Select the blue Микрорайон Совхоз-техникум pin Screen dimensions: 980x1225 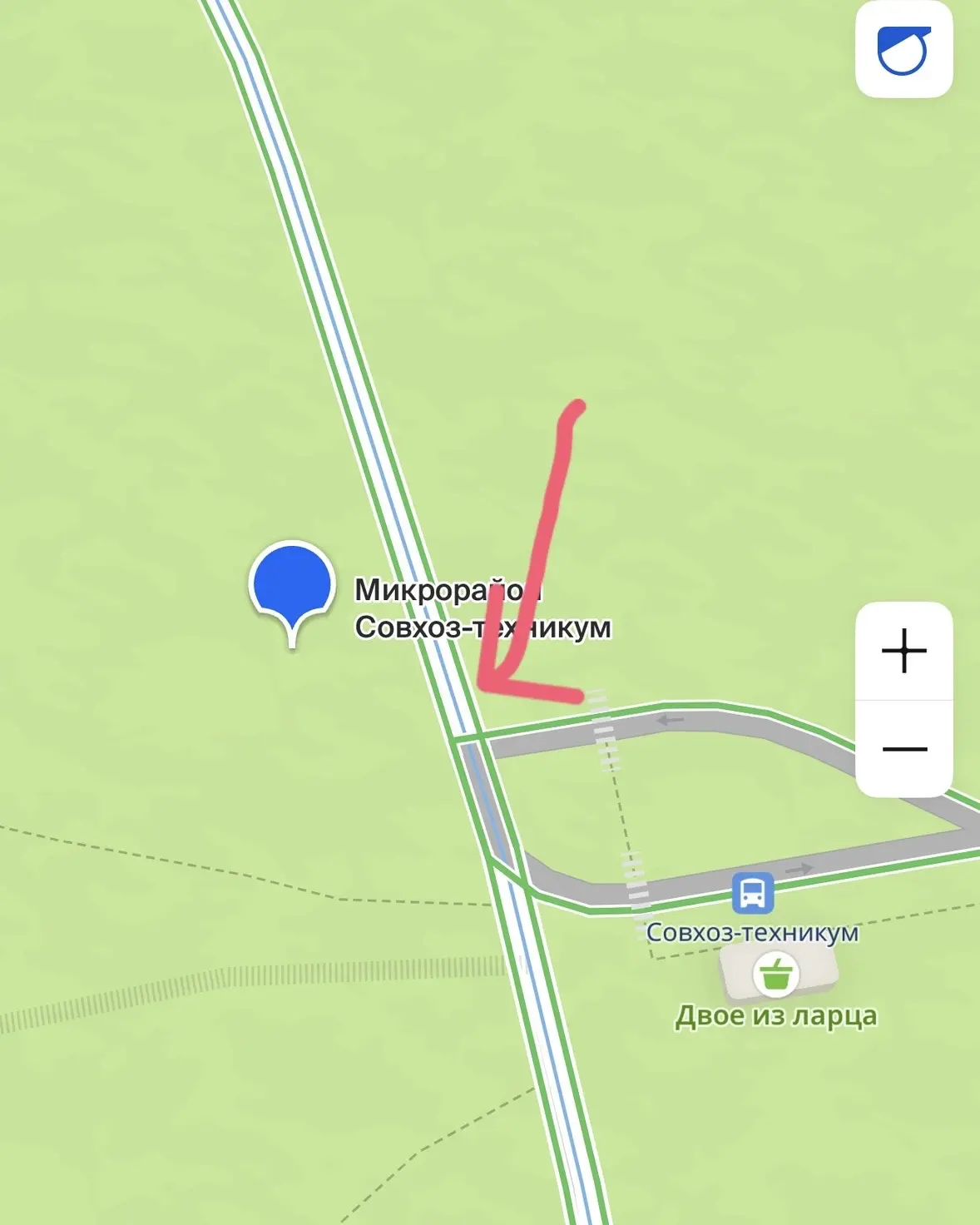292,584
